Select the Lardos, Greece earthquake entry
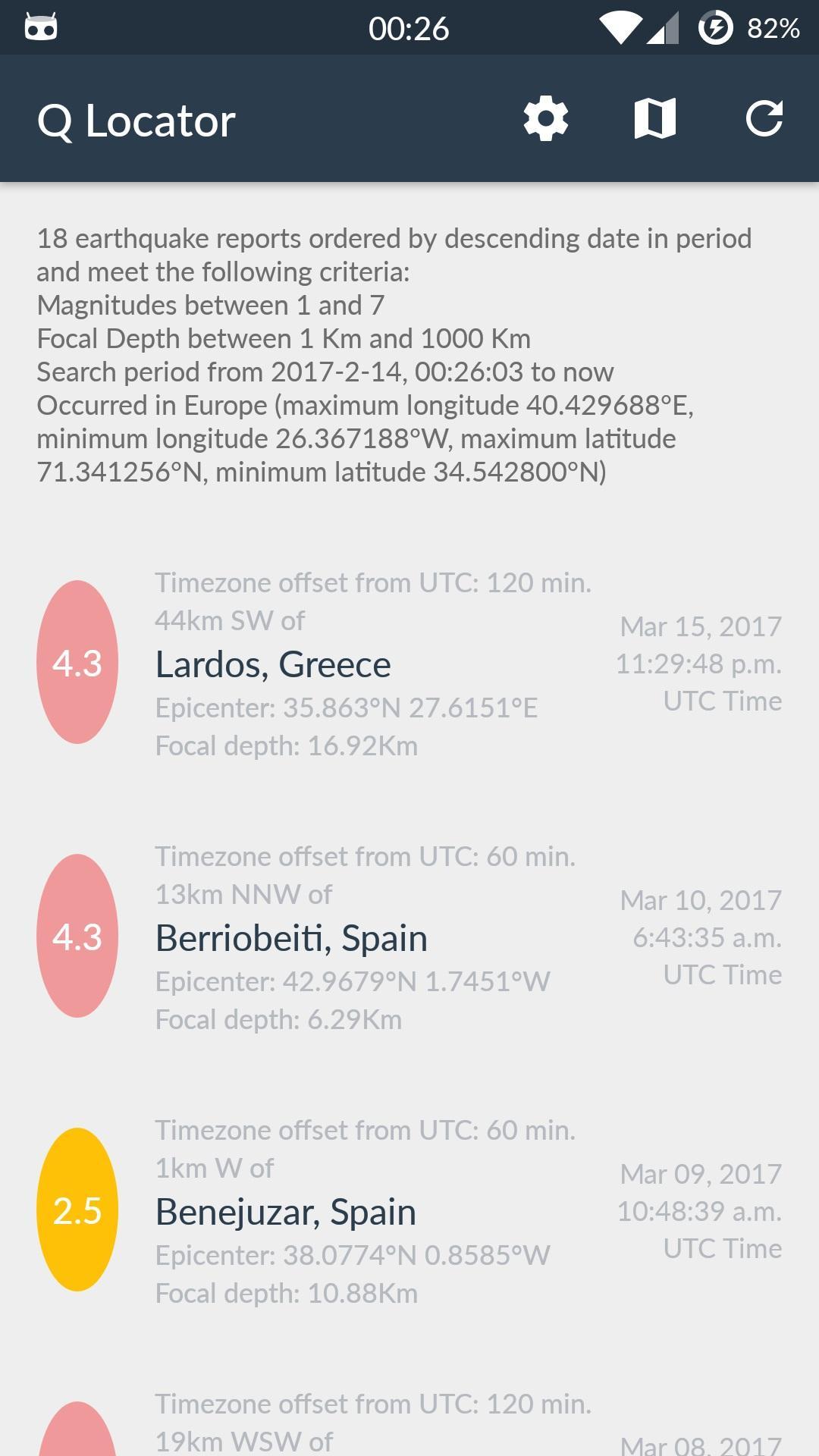 pyautogui.click(x=273, y=664)
